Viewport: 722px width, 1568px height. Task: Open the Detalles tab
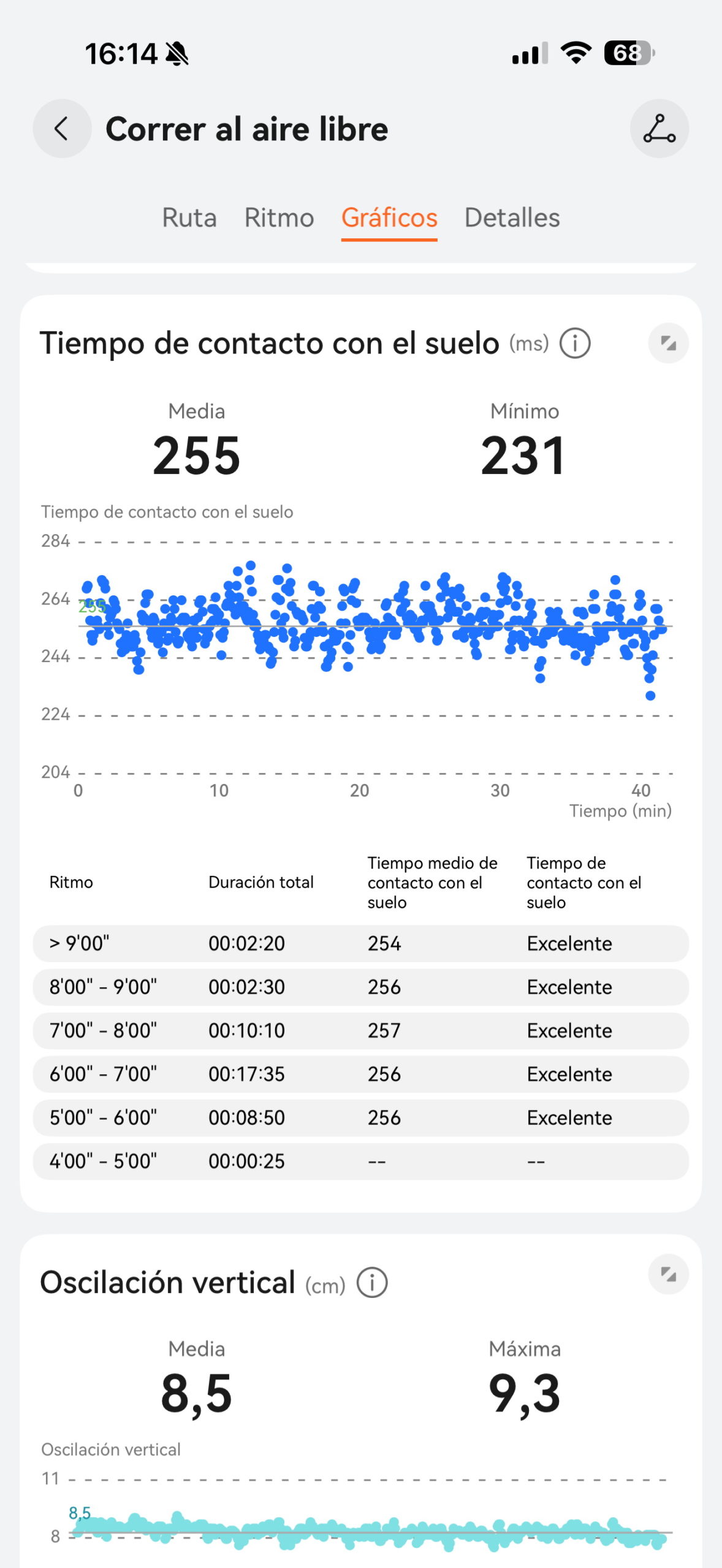[x=512, y=217]
